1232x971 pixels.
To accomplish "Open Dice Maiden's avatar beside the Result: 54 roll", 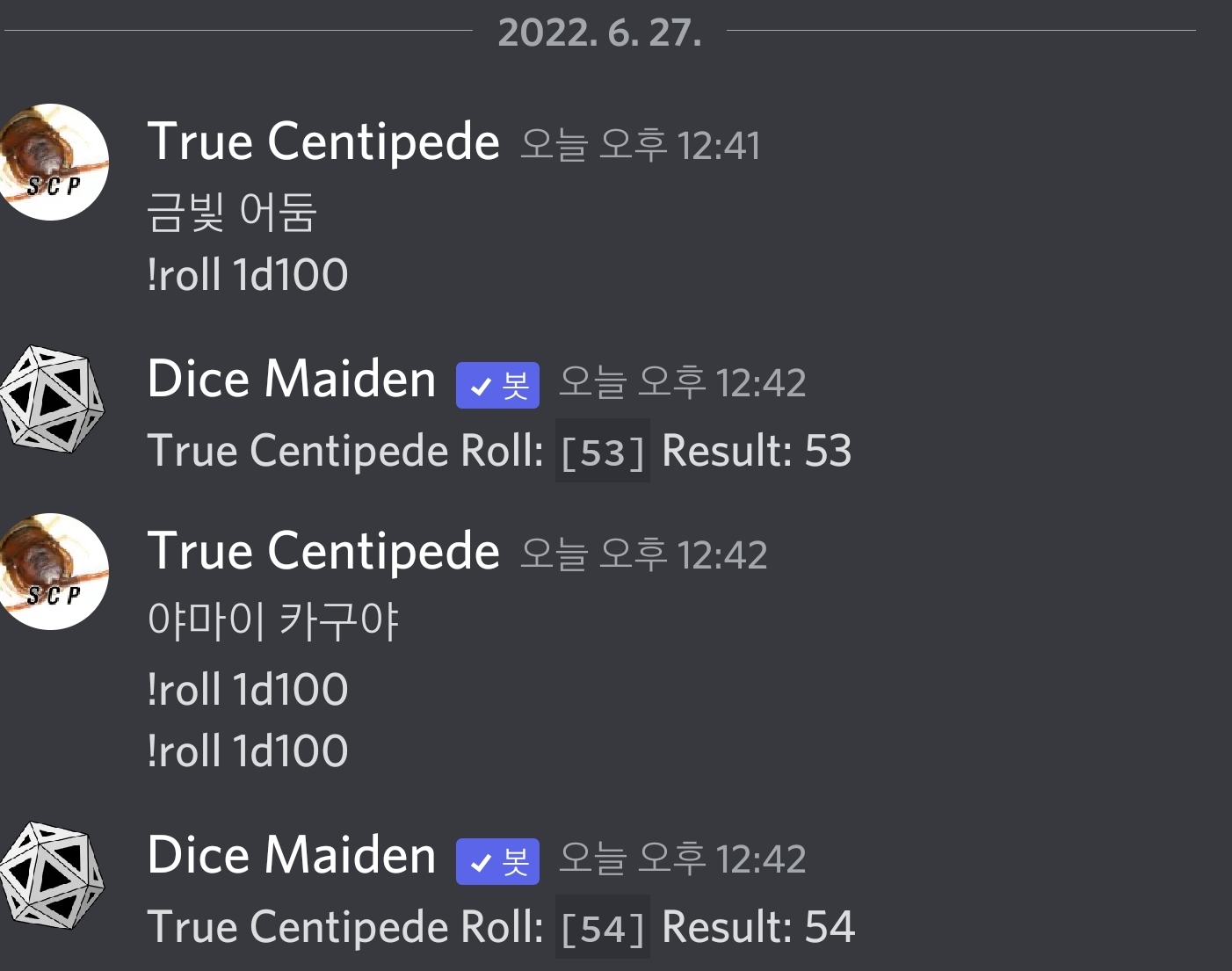I will 53,876.
